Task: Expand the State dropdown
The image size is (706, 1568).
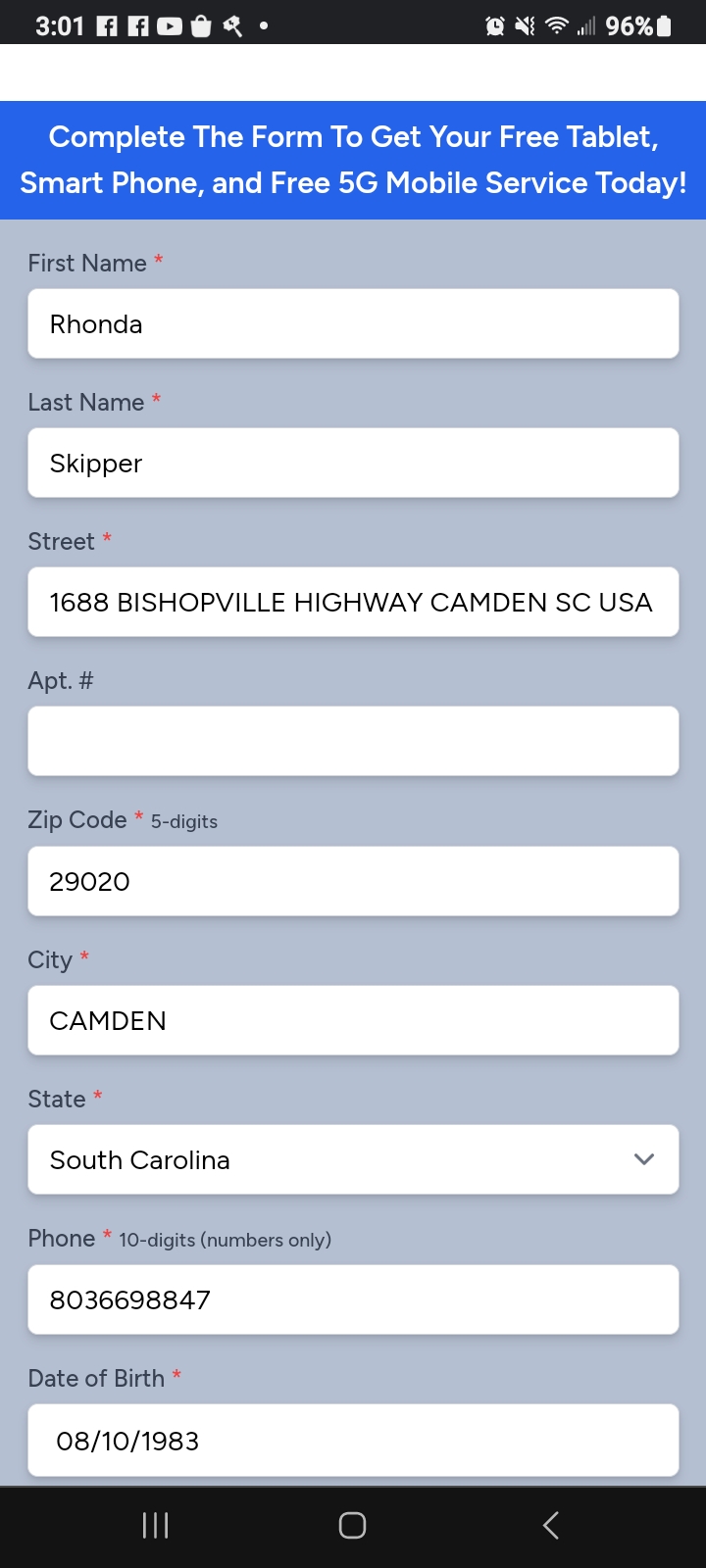Action: click(353, 1159)
